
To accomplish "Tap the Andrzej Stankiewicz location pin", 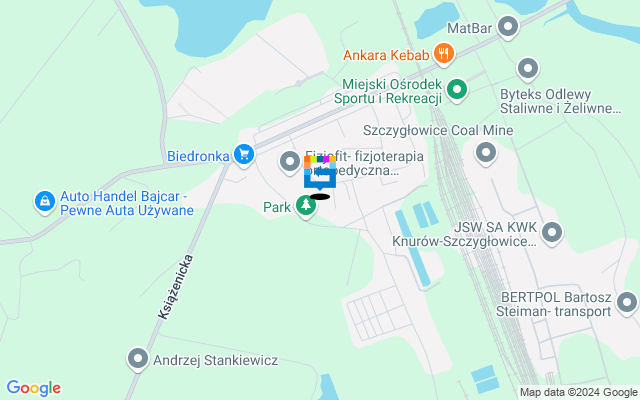I will coord(138,358).
